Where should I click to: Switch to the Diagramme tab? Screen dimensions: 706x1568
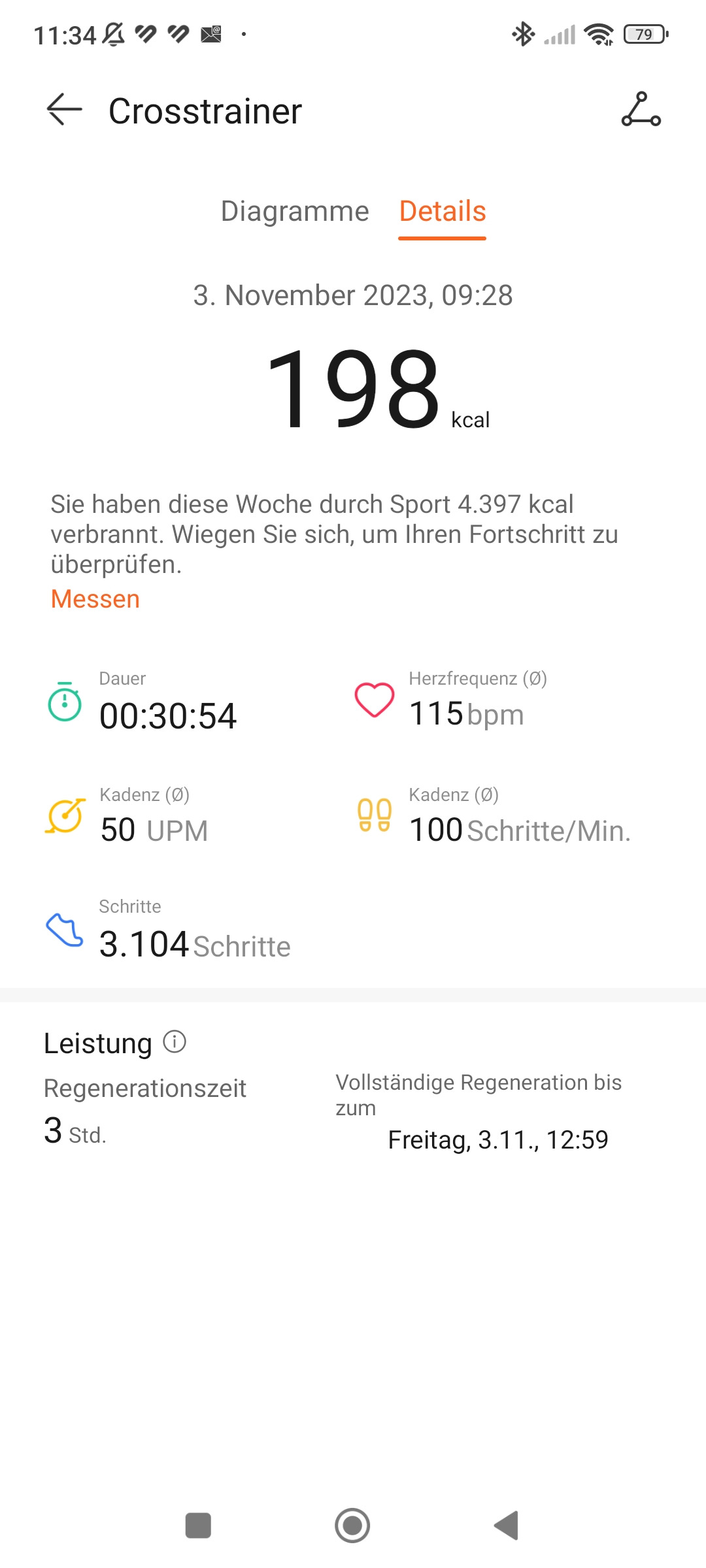pos(295,211)
